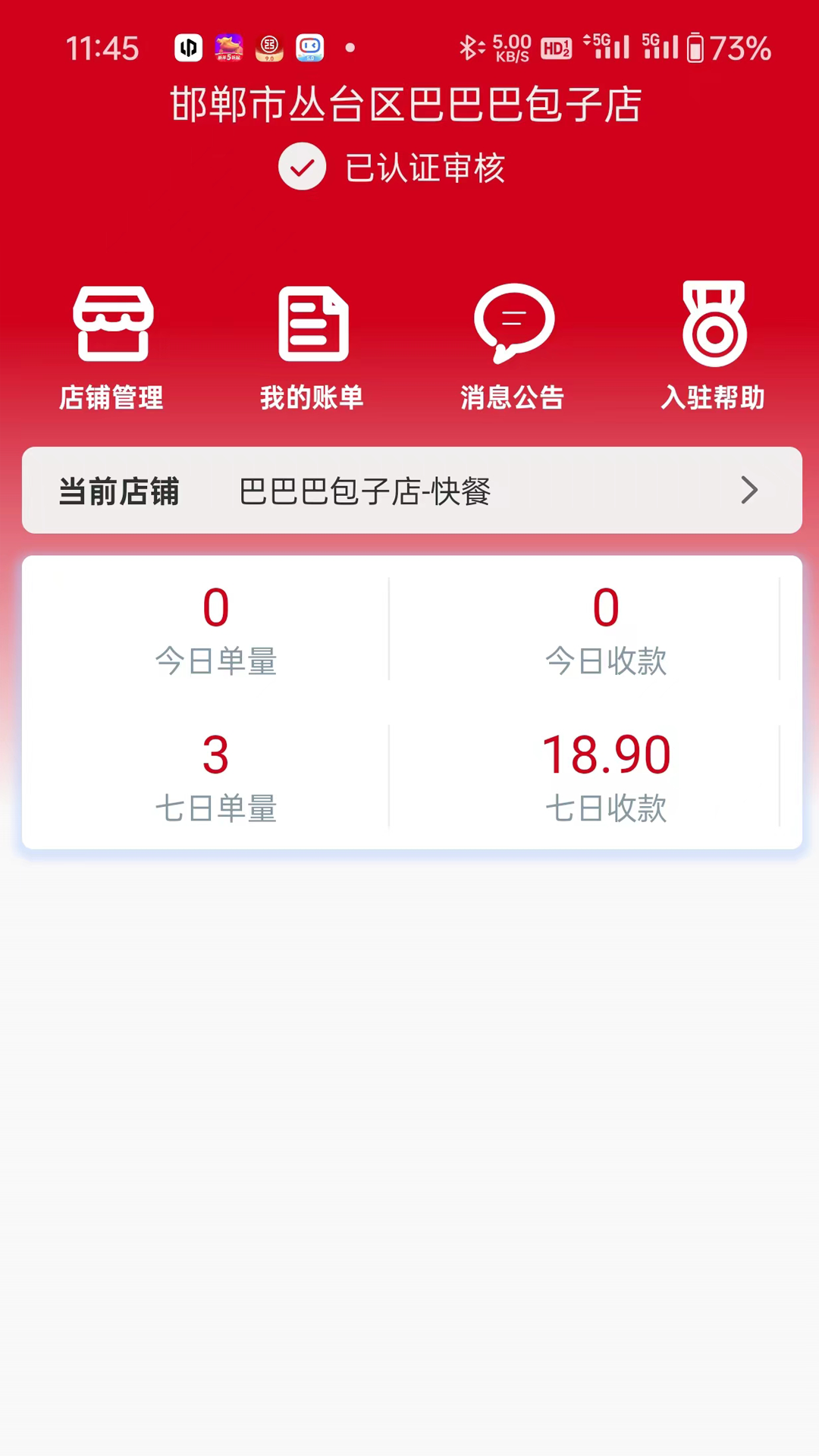Open the 店铺管理 store management icon
819x1456 pixels.
[111, 349]
